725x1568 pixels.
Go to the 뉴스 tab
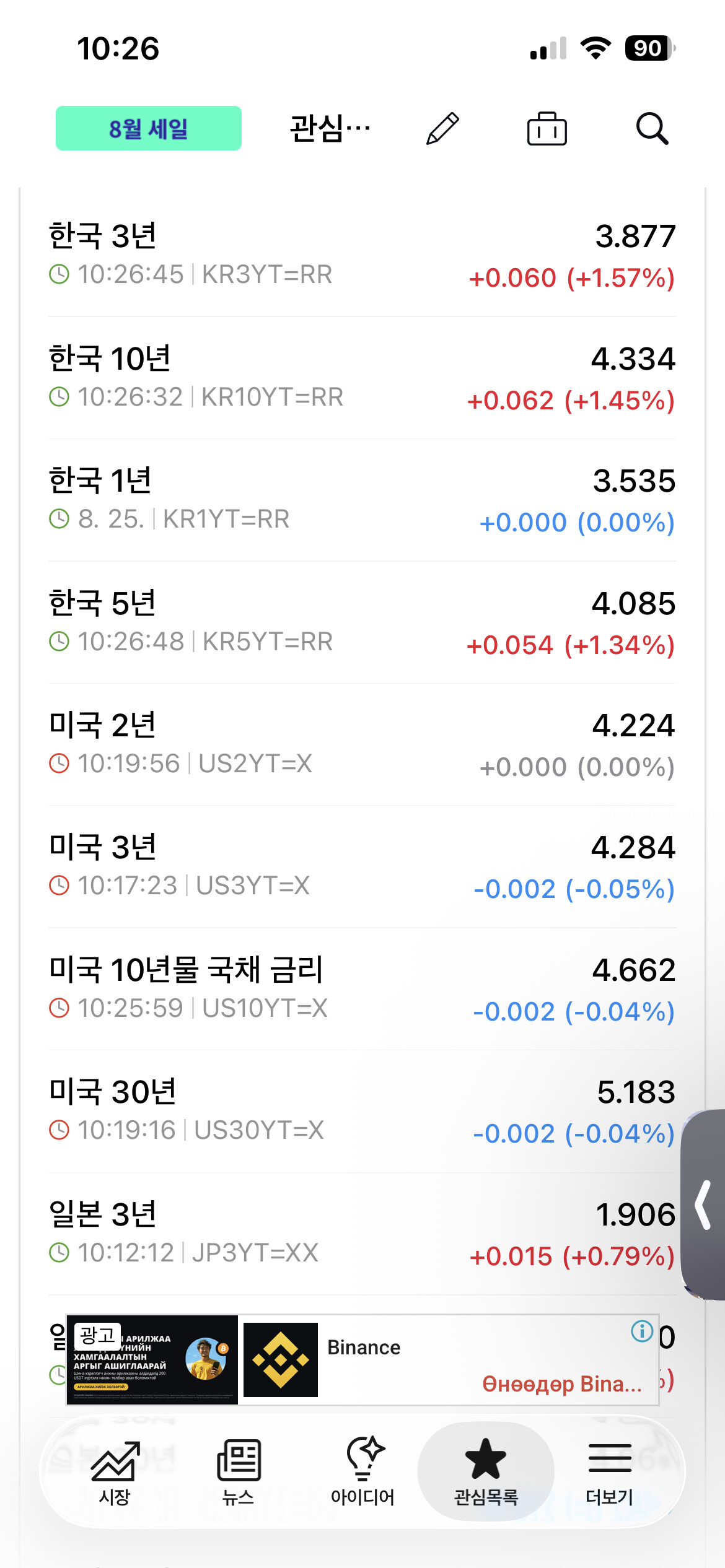239,1473
